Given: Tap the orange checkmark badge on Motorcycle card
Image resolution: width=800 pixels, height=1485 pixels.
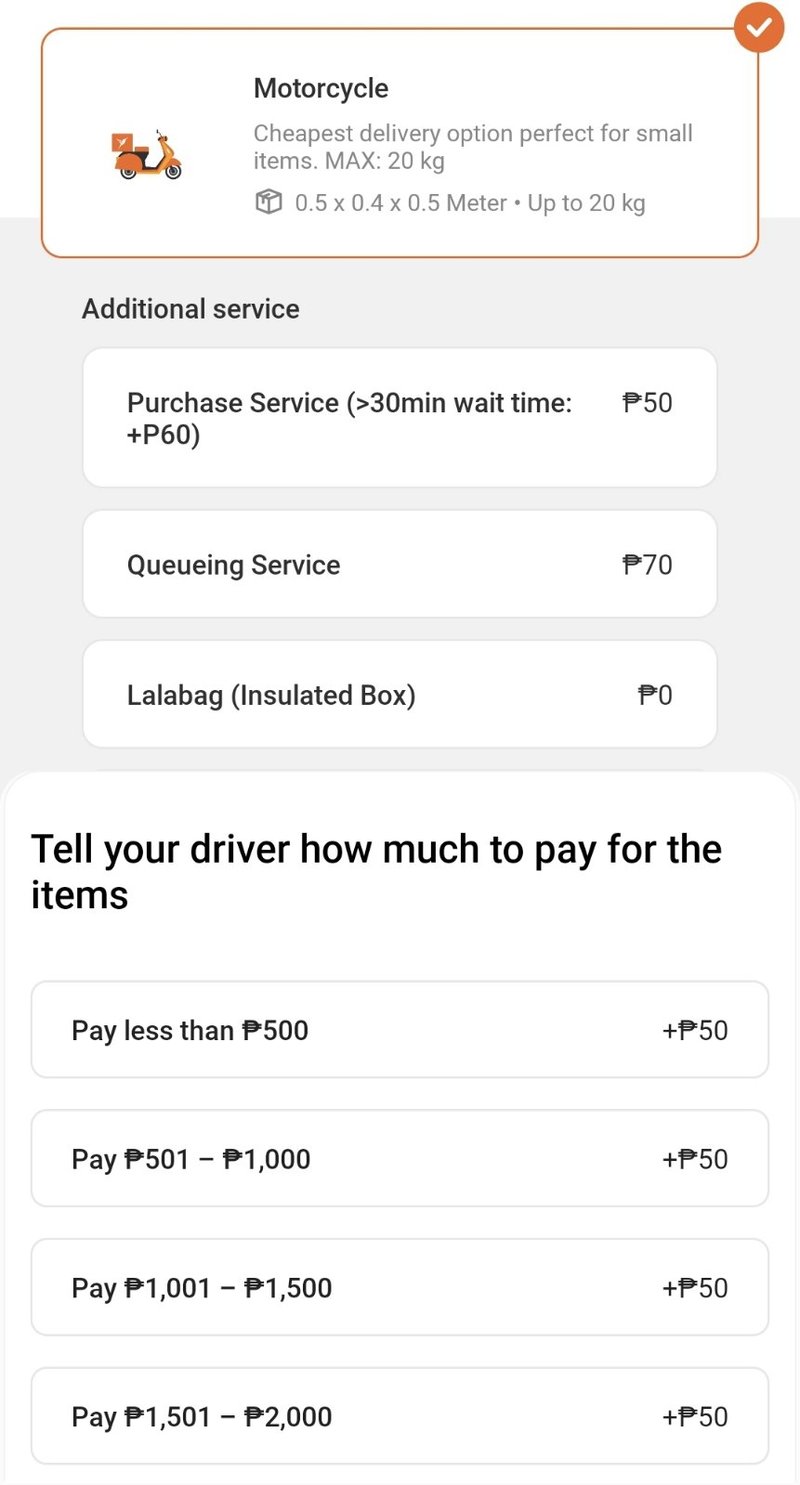Looking at the screenshot, I should 758,28.
